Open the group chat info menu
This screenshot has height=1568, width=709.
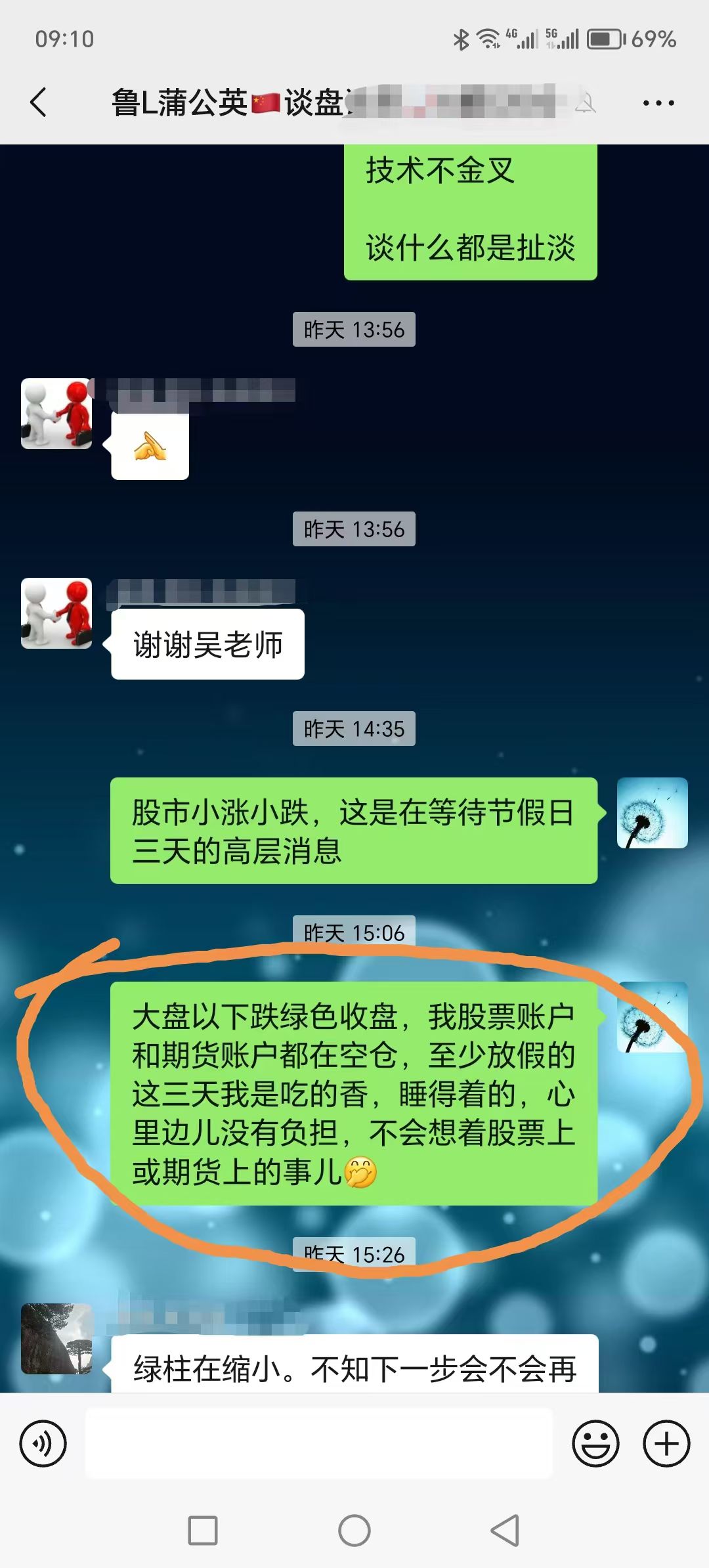tap(658, 103)
